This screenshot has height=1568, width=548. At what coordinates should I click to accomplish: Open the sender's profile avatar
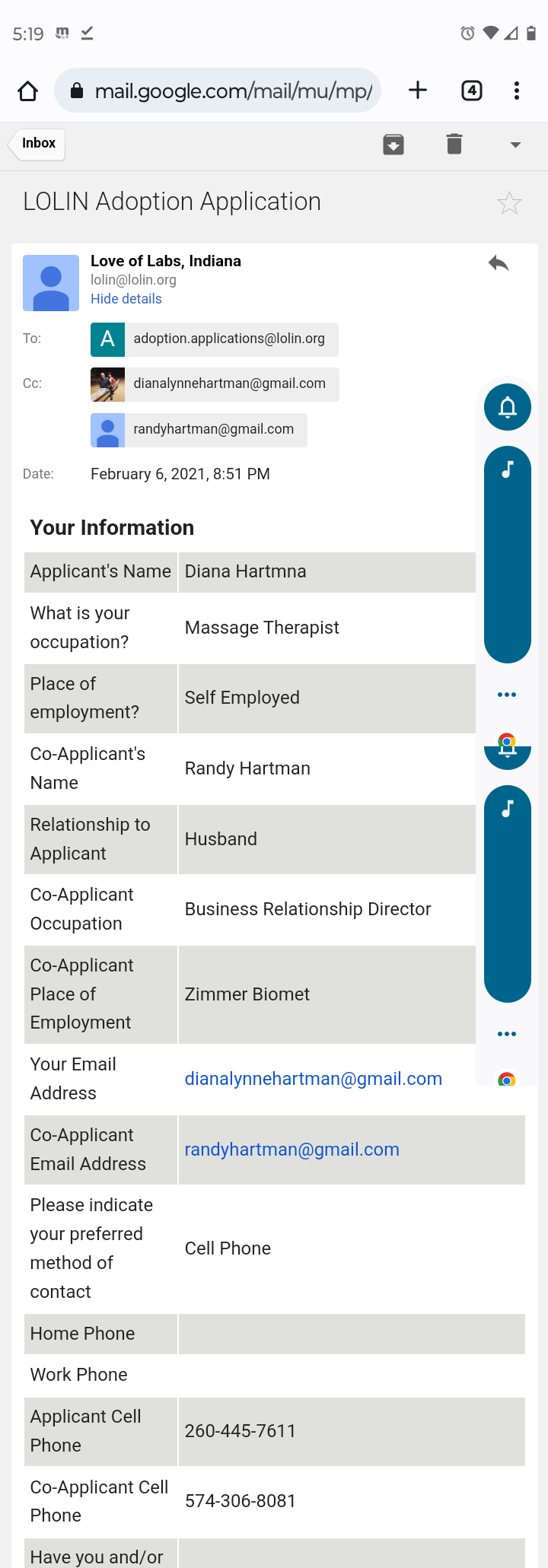[x=51, y=283]
